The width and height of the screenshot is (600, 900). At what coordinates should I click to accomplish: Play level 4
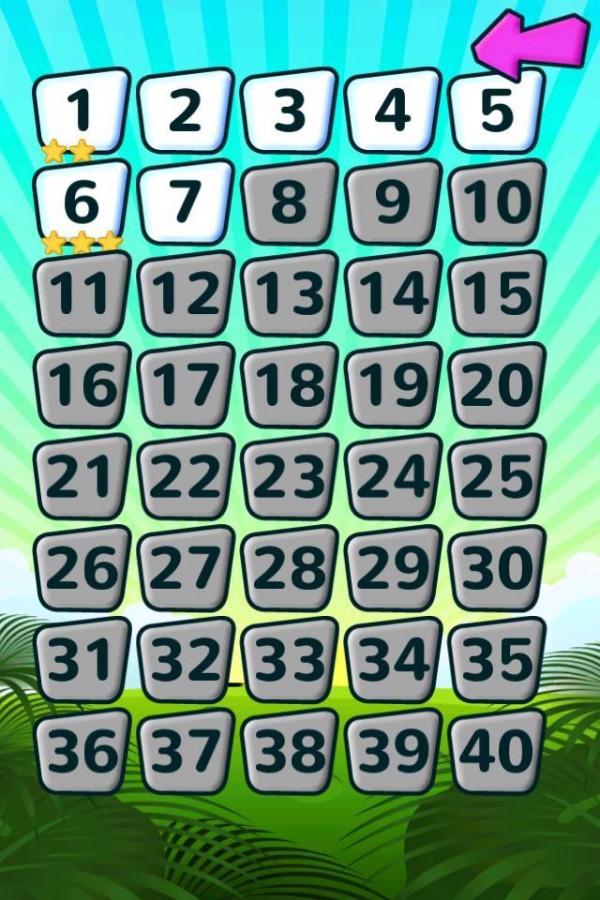pyautogui.click(x=393, y=109)
